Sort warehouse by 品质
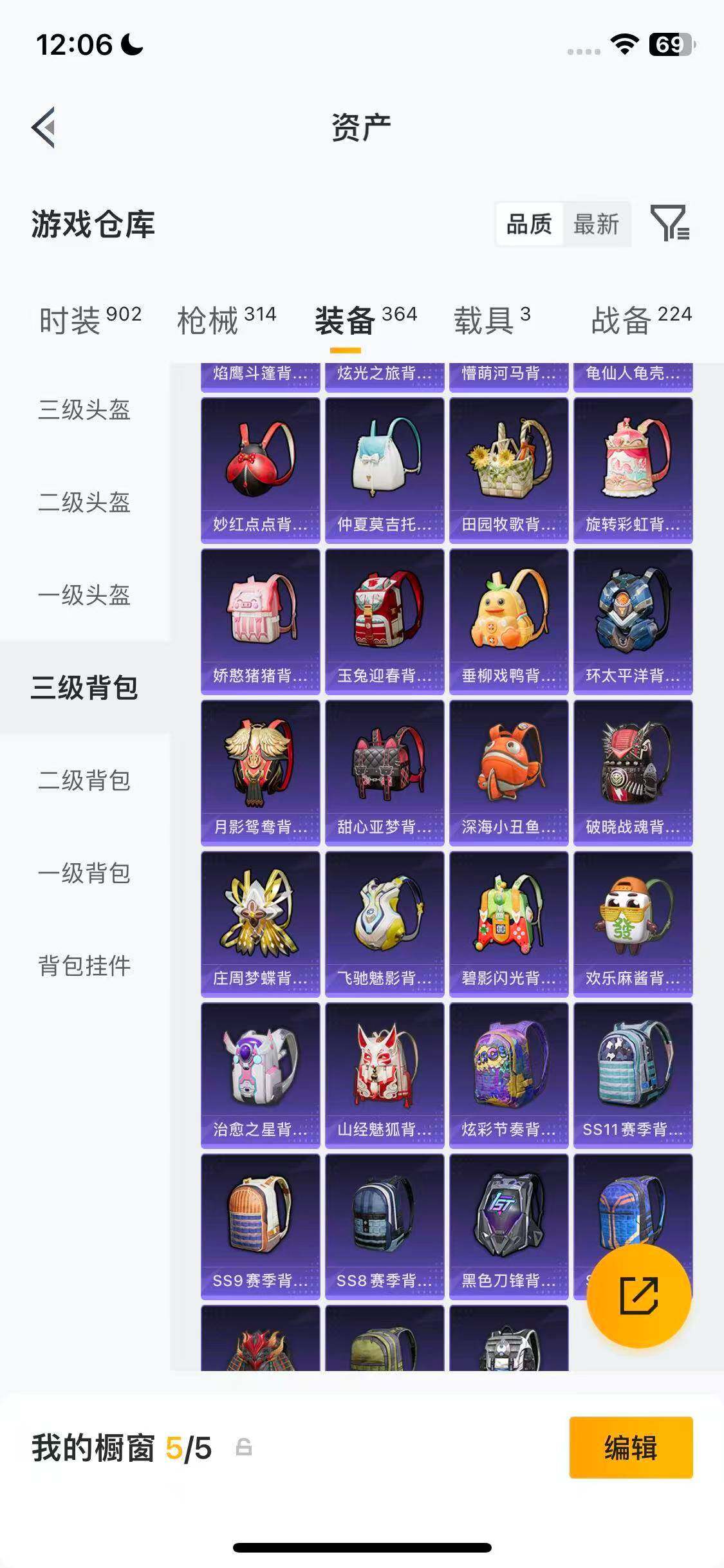This screenshot has height=1568, width=724. tap(529, 225)
